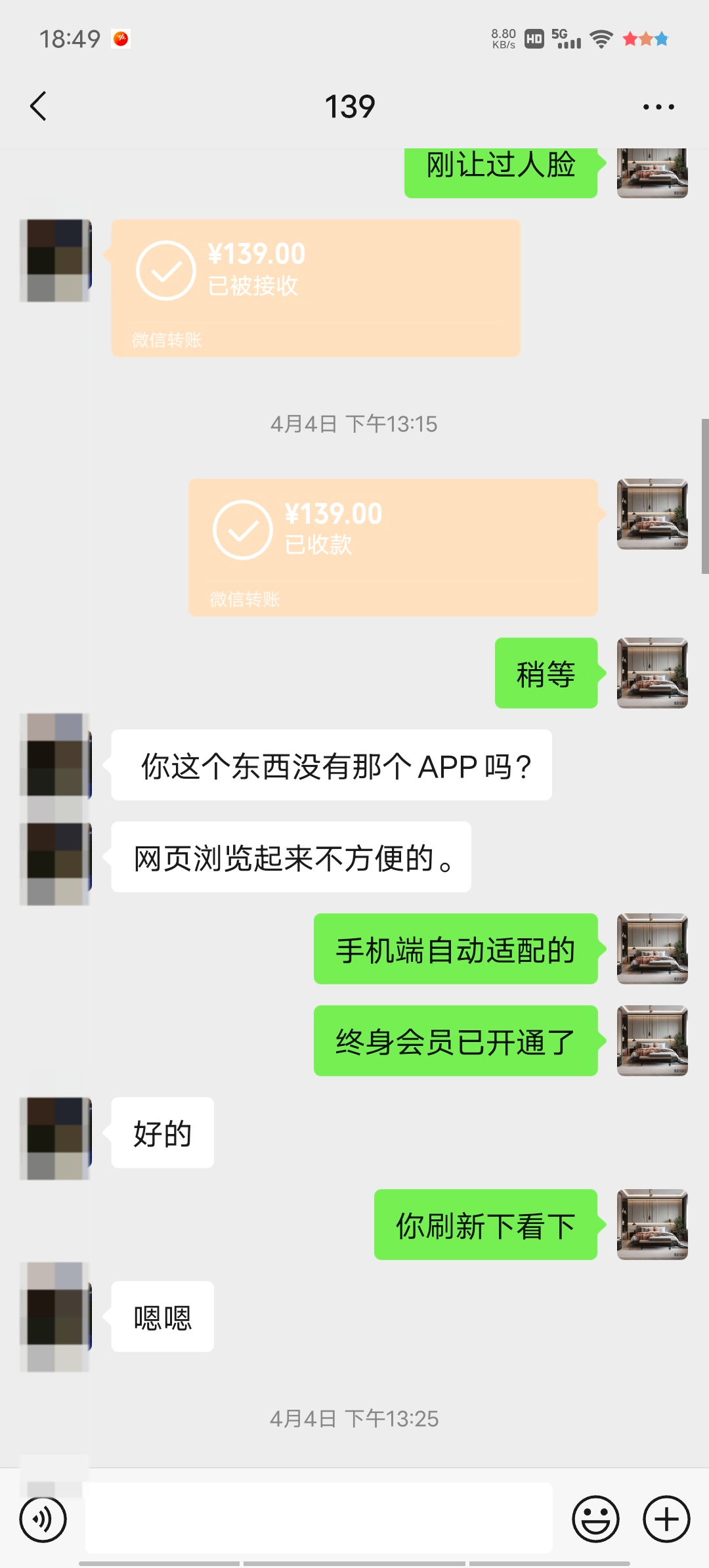Switch to voice message input

(x=43, y=1519)
